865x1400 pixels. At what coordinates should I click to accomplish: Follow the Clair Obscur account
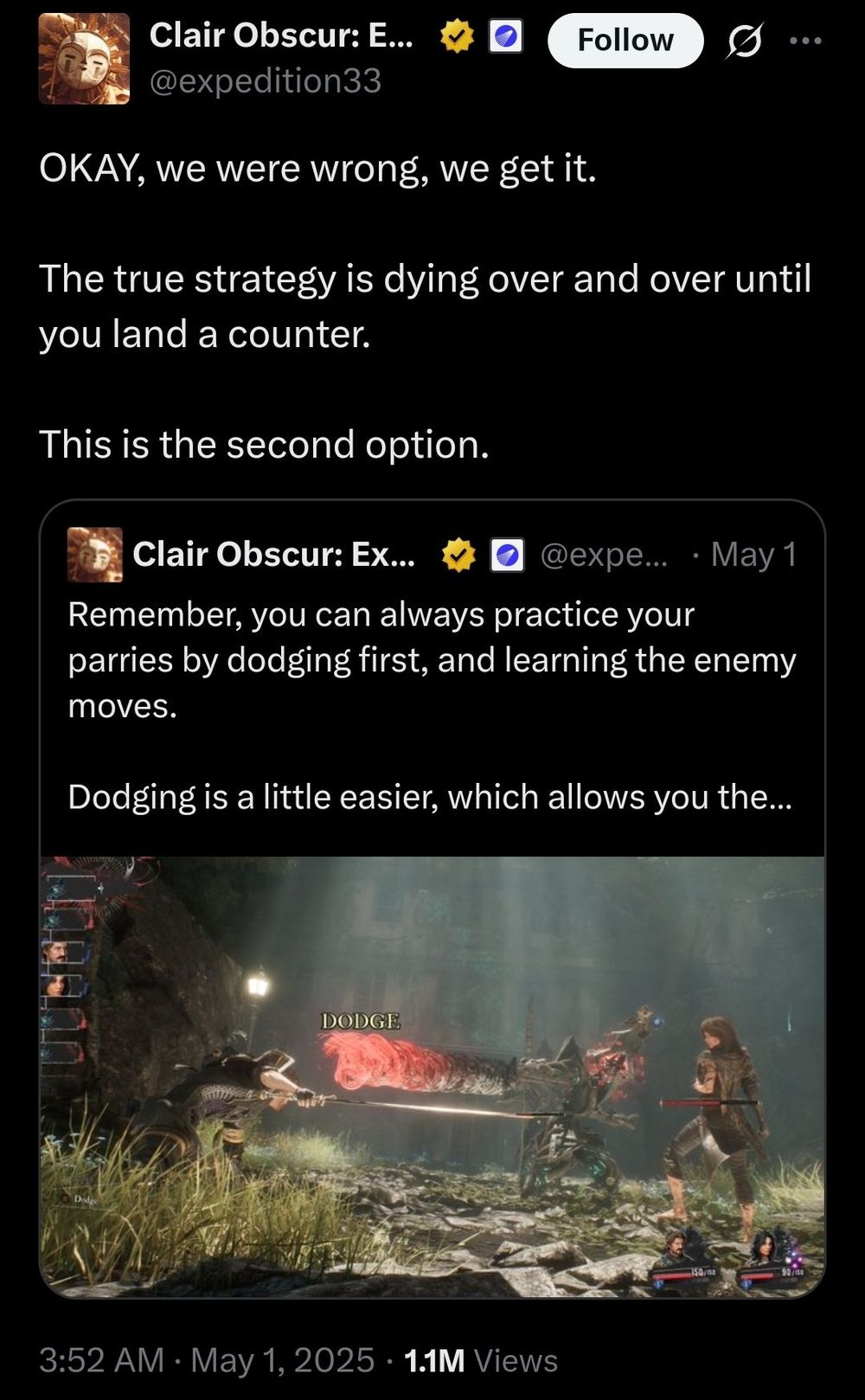point(625,41)
